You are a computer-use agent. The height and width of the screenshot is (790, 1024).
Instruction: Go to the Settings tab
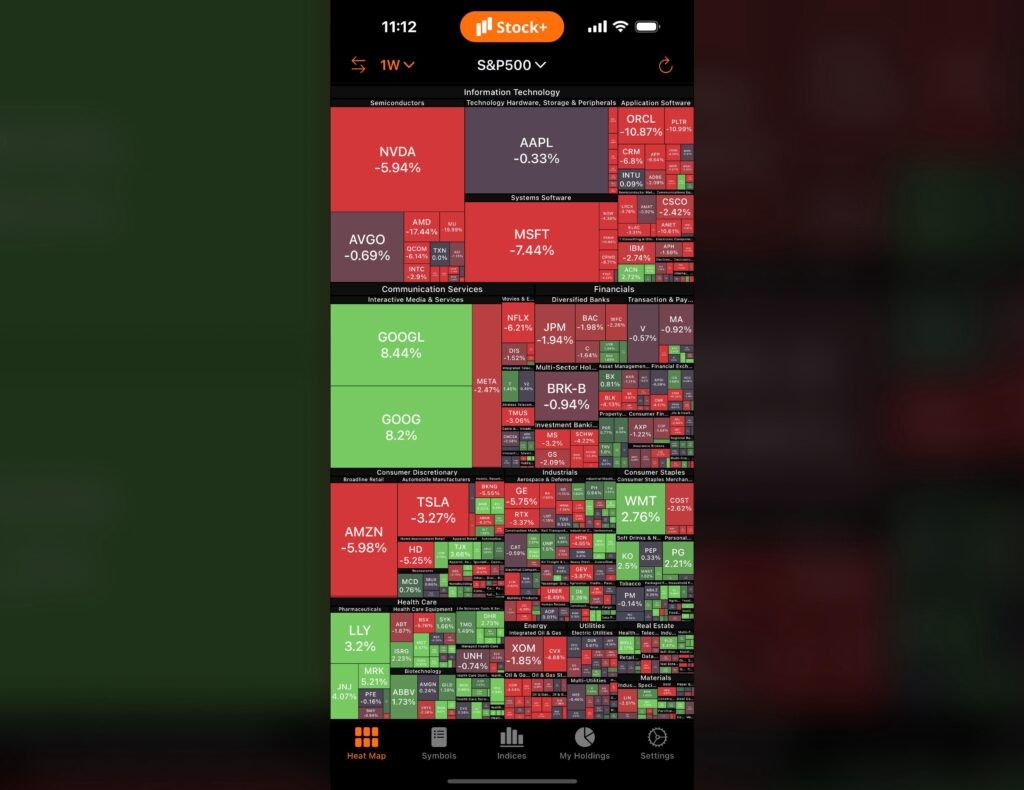coord(657,743)
